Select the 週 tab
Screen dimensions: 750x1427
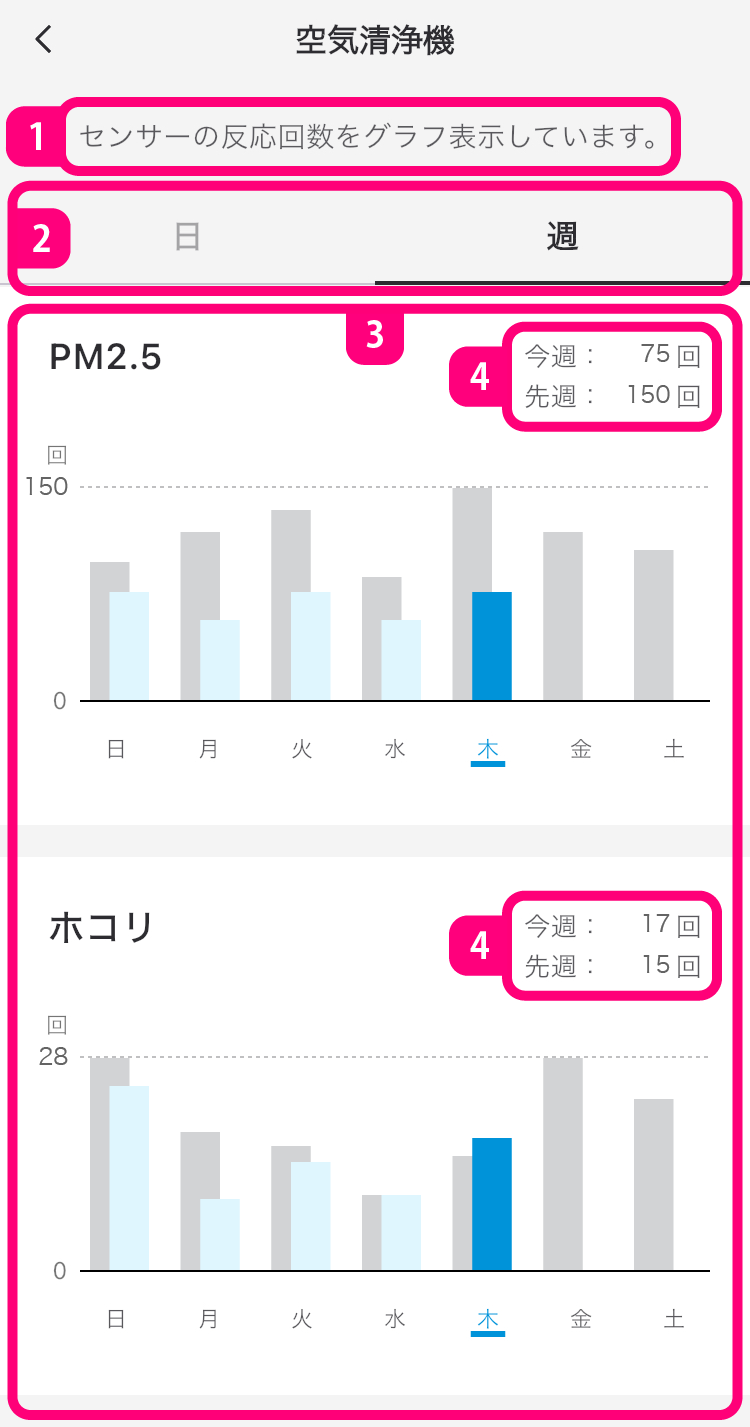click(x=562, y=237)
